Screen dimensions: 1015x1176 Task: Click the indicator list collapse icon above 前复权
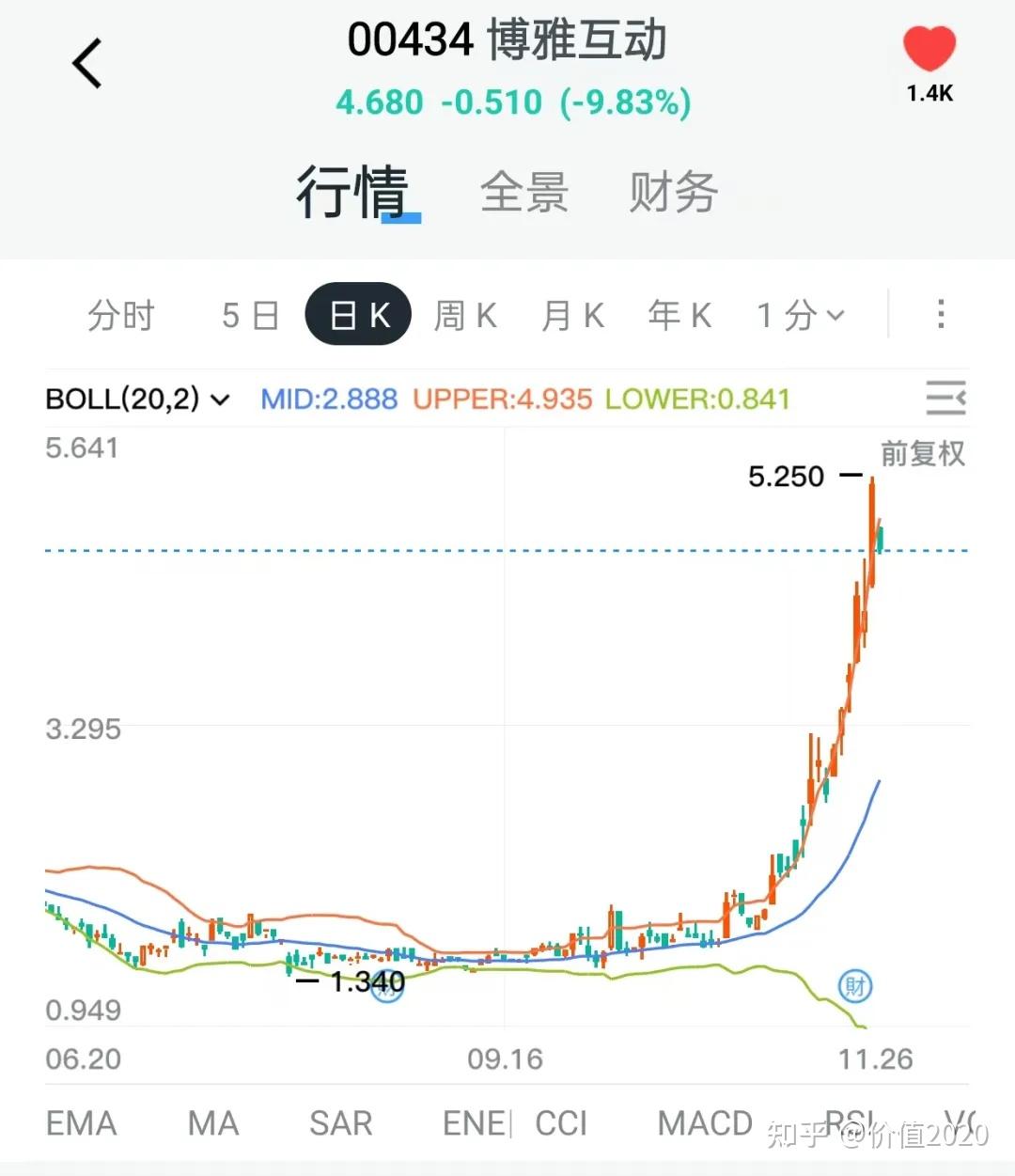(x=945, y=399)
